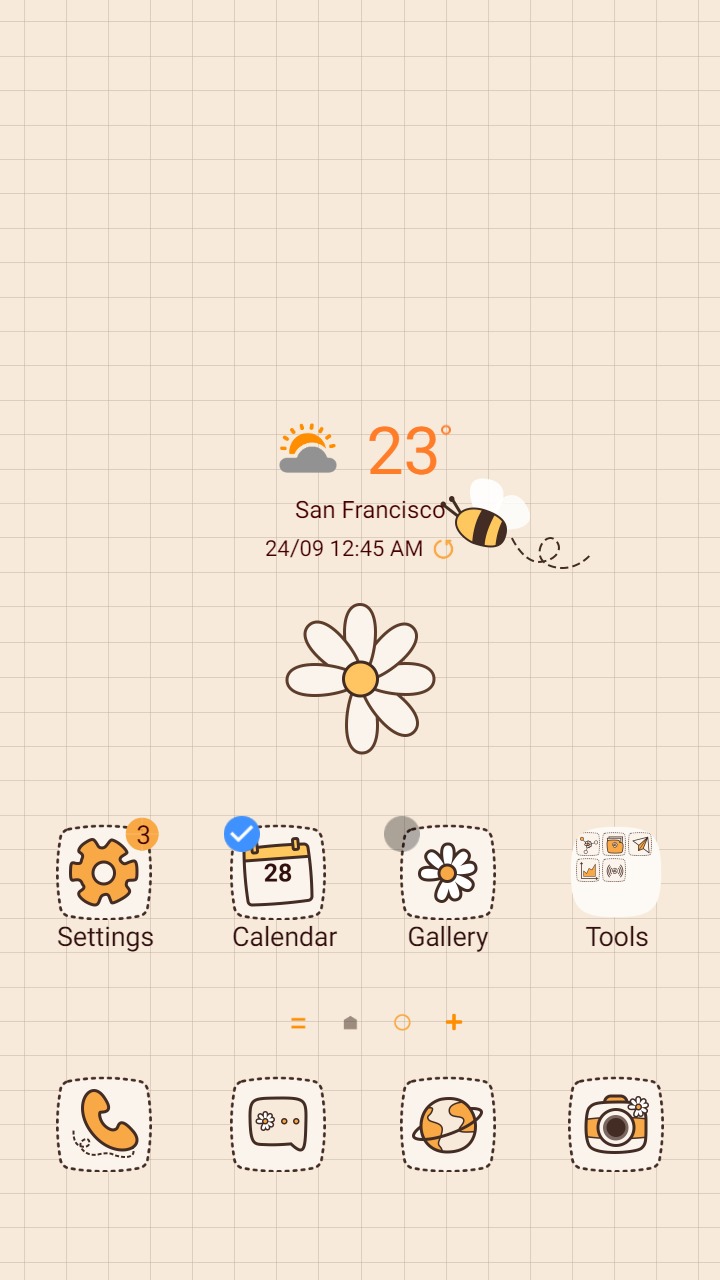The image size is (720, 1280).
Task: Tap the orange plus to add widgets
Action: point(454,1022)
